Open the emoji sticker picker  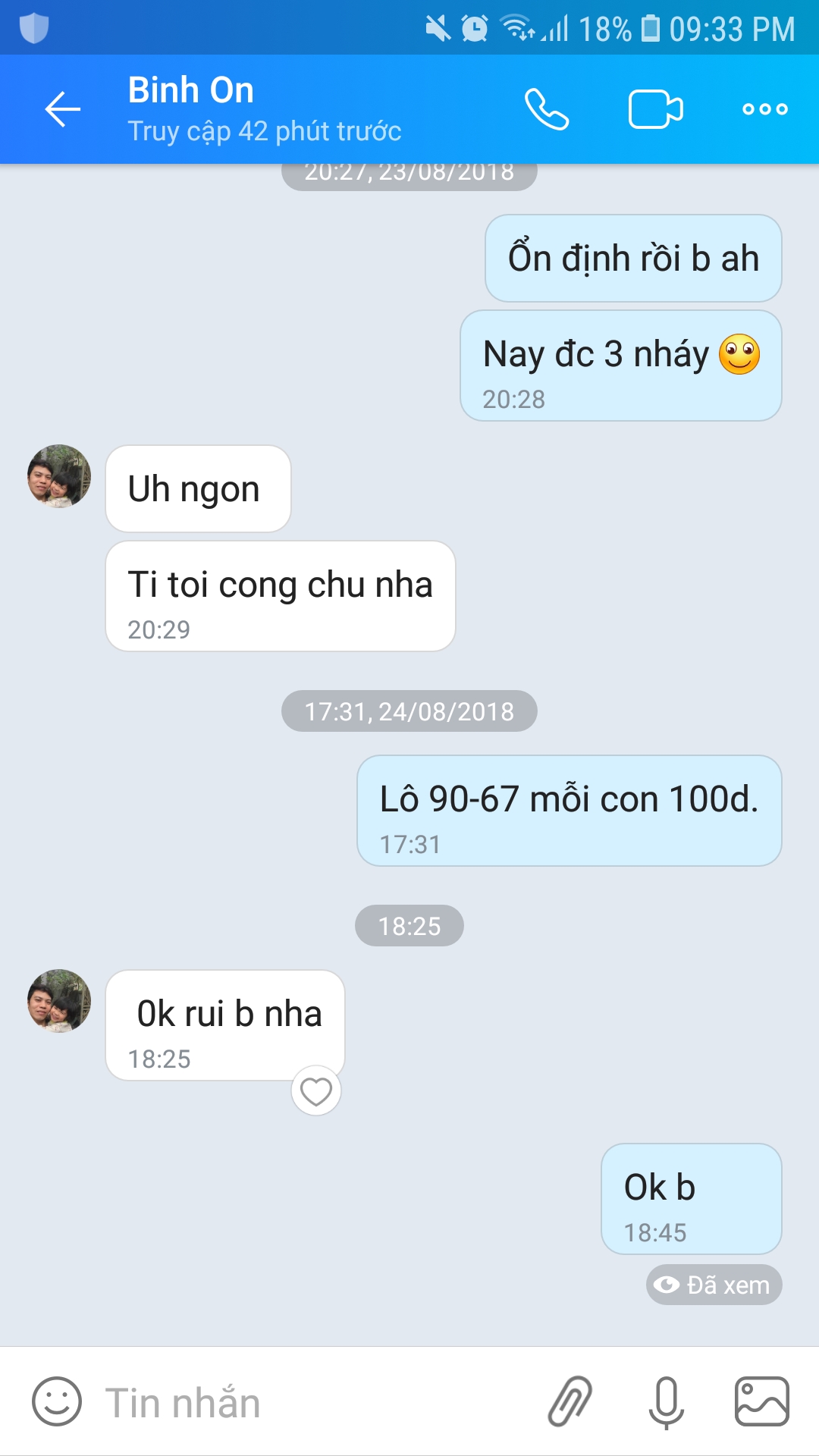[57, 1401]
